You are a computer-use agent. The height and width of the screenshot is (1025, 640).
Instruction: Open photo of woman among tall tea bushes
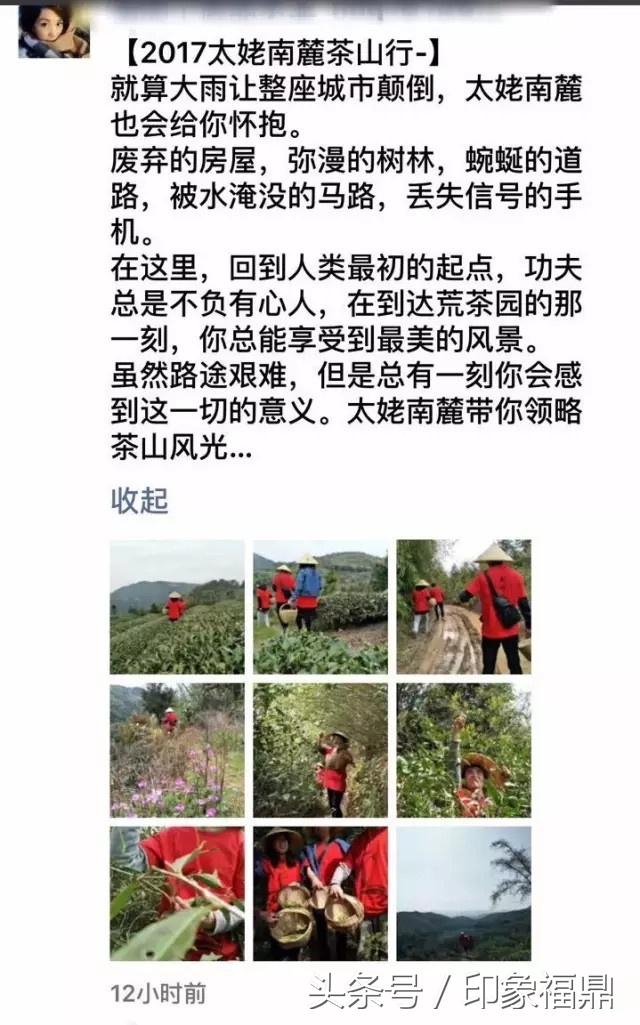pyautogui.click(x=320, y=750)
